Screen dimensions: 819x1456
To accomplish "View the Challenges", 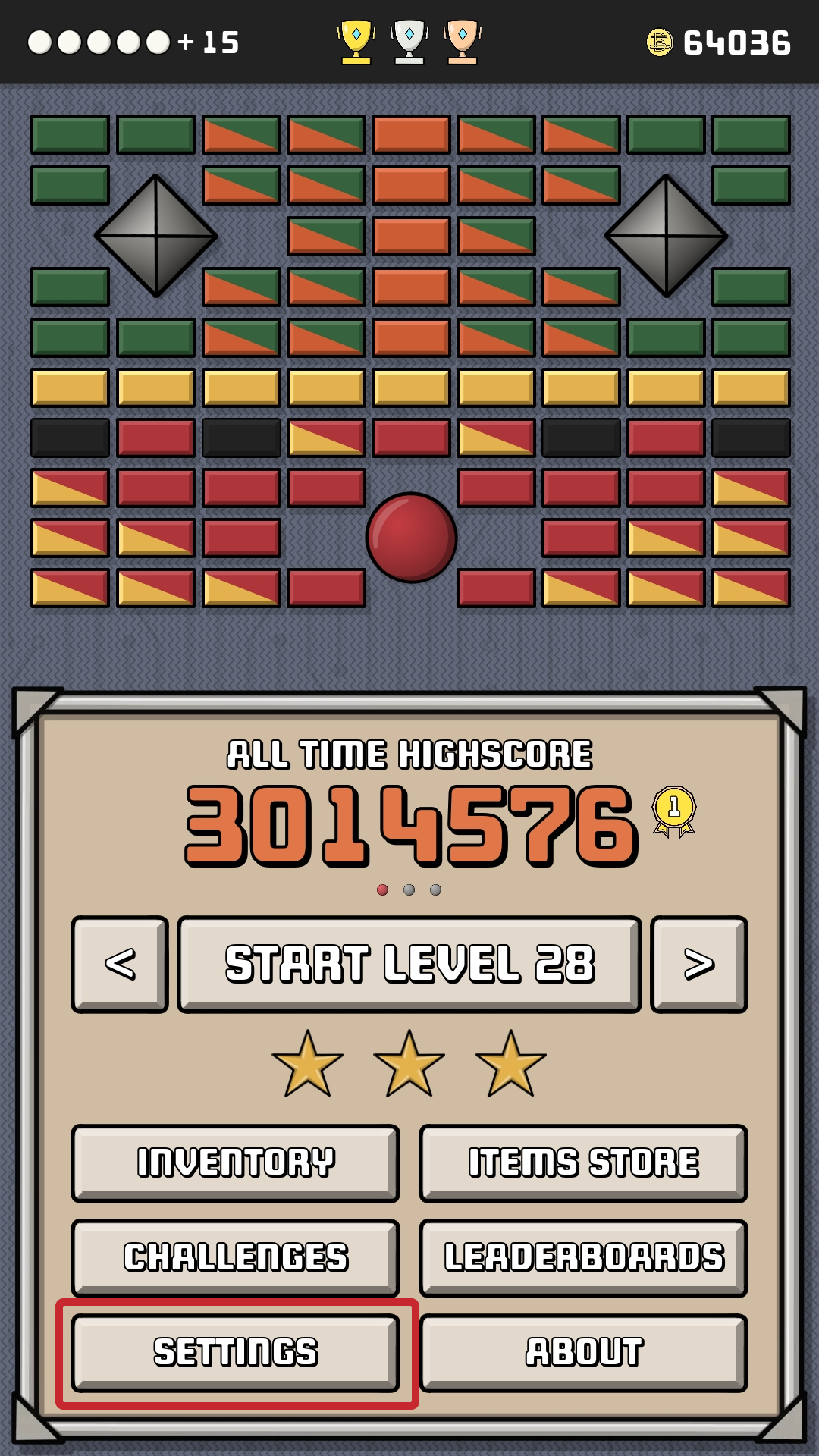I will pos(235,1257).
